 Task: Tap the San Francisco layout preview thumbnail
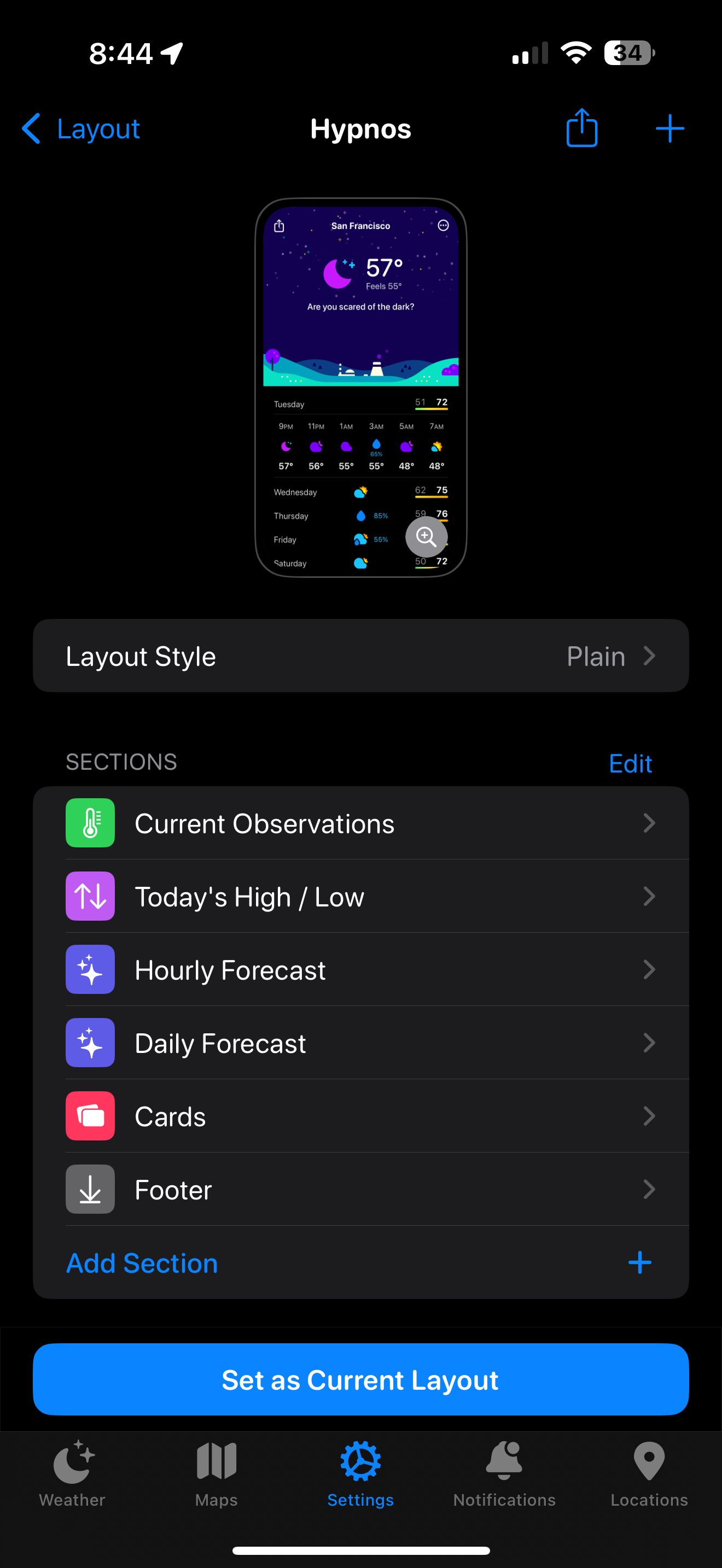point(360,390)
